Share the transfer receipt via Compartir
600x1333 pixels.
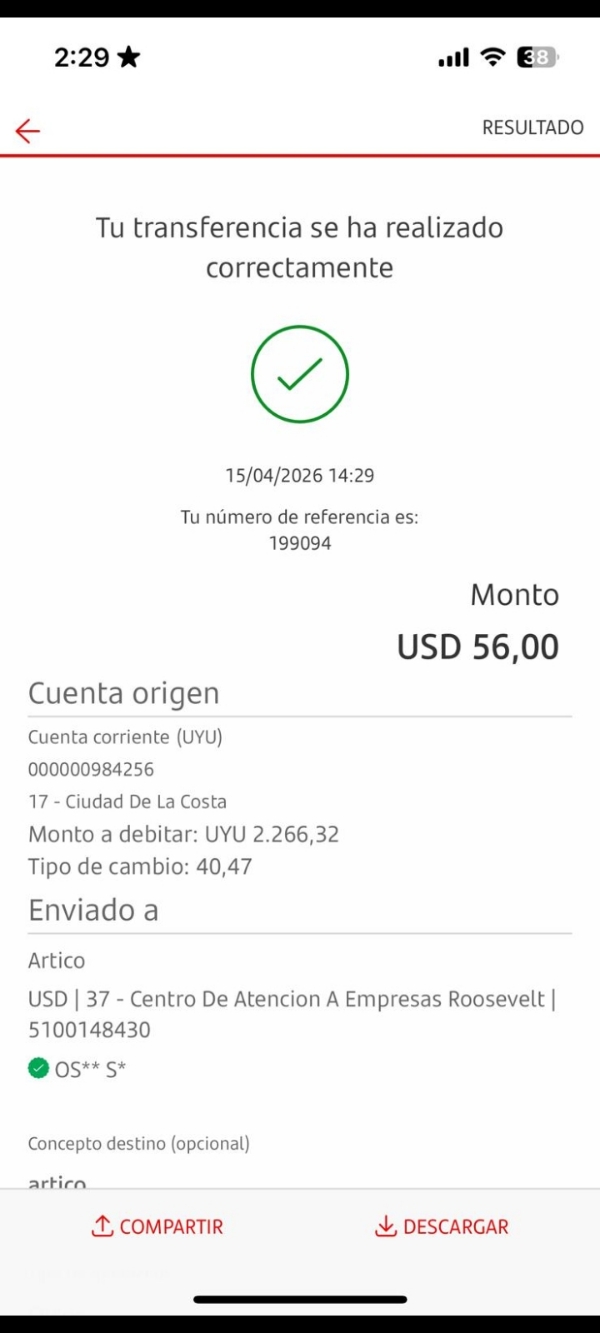(x=157, y=1227)
